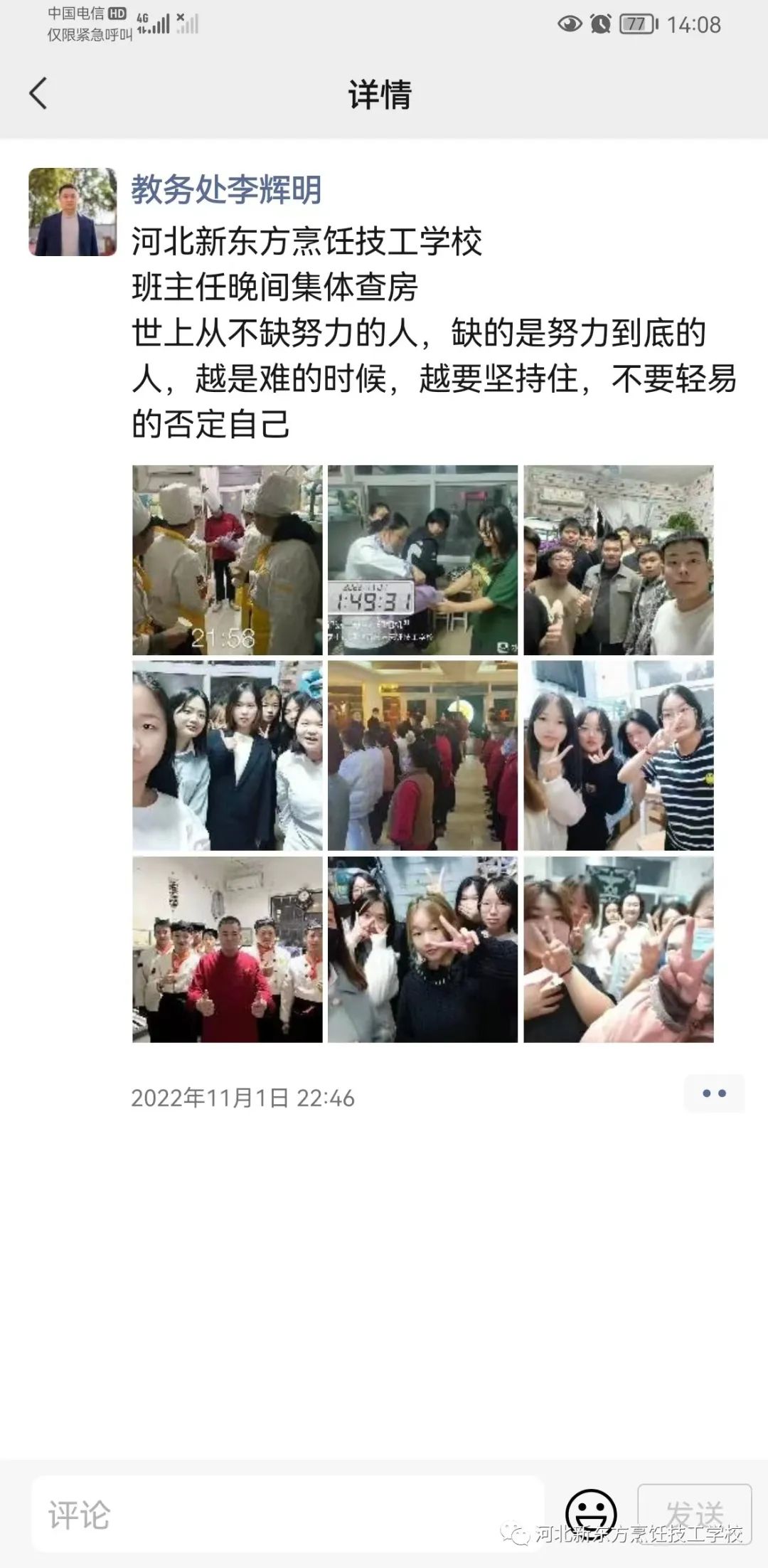Open the group photo of boys with a plant
Viewport: 768px width, 1568px height.
618,560
